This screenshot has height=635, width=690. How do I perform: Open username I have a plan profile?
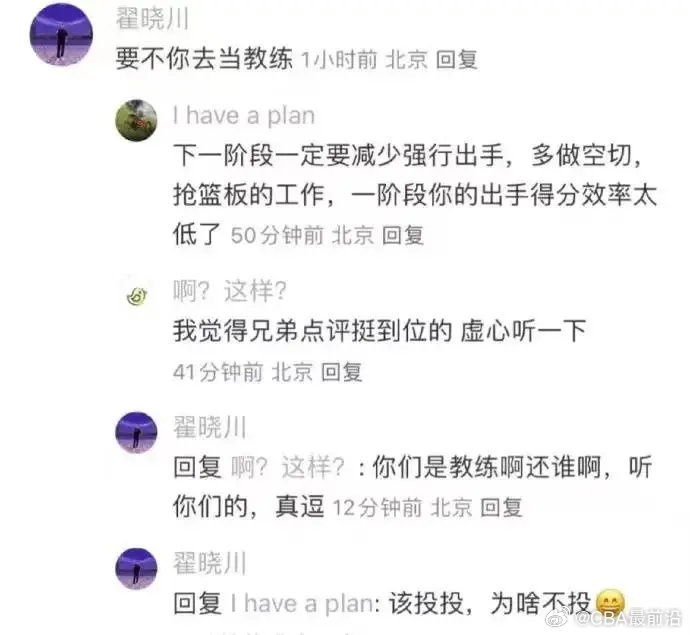pos(243,116)
